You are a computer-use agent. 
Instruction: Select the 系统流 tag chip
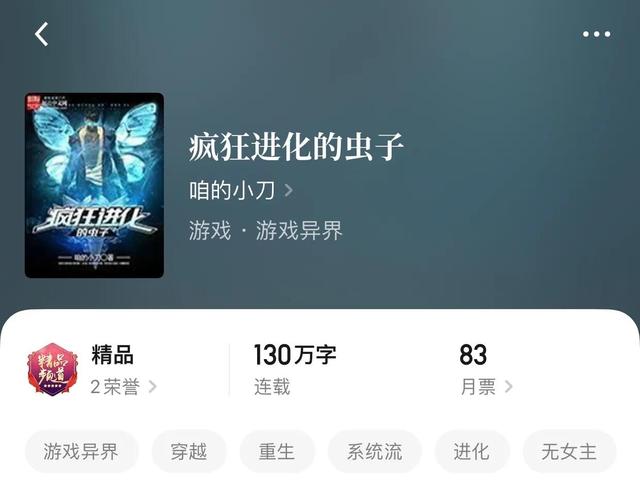coord(374,451)
